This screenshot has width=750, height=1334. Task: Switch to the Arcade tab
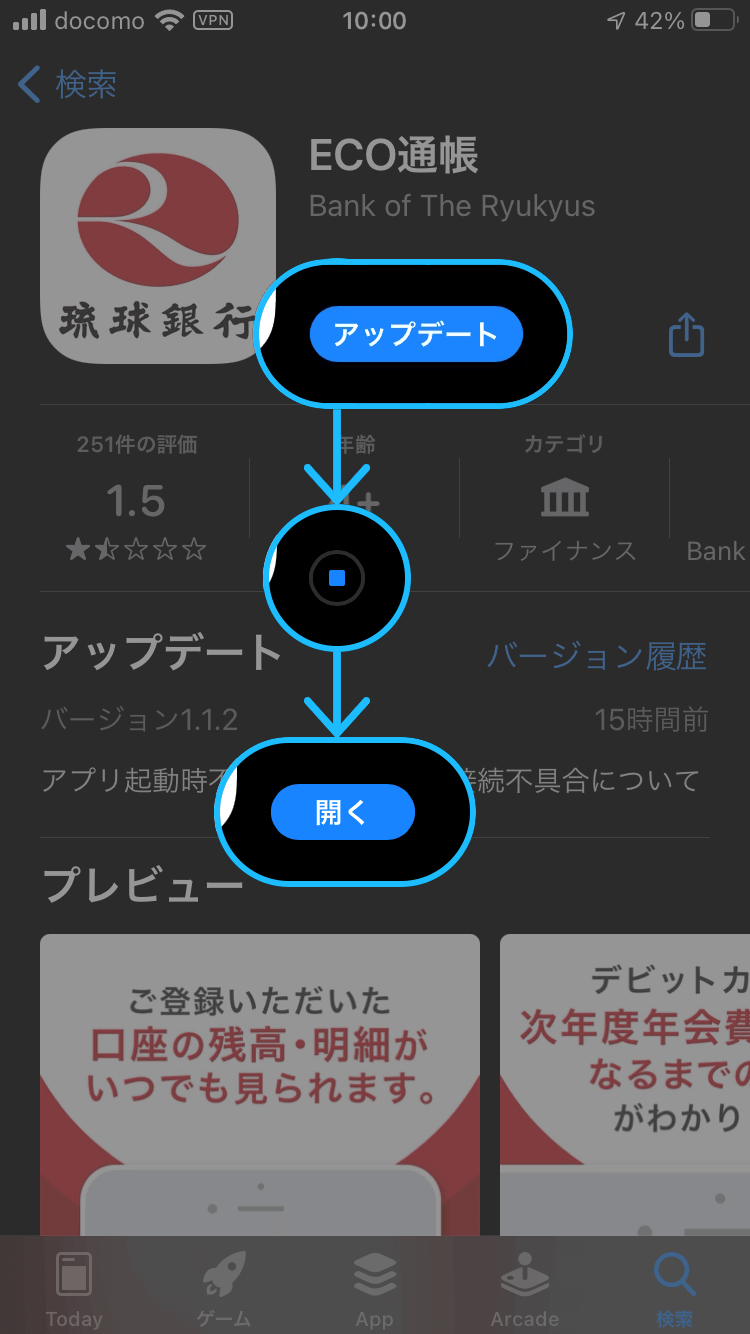(524, 1289)
